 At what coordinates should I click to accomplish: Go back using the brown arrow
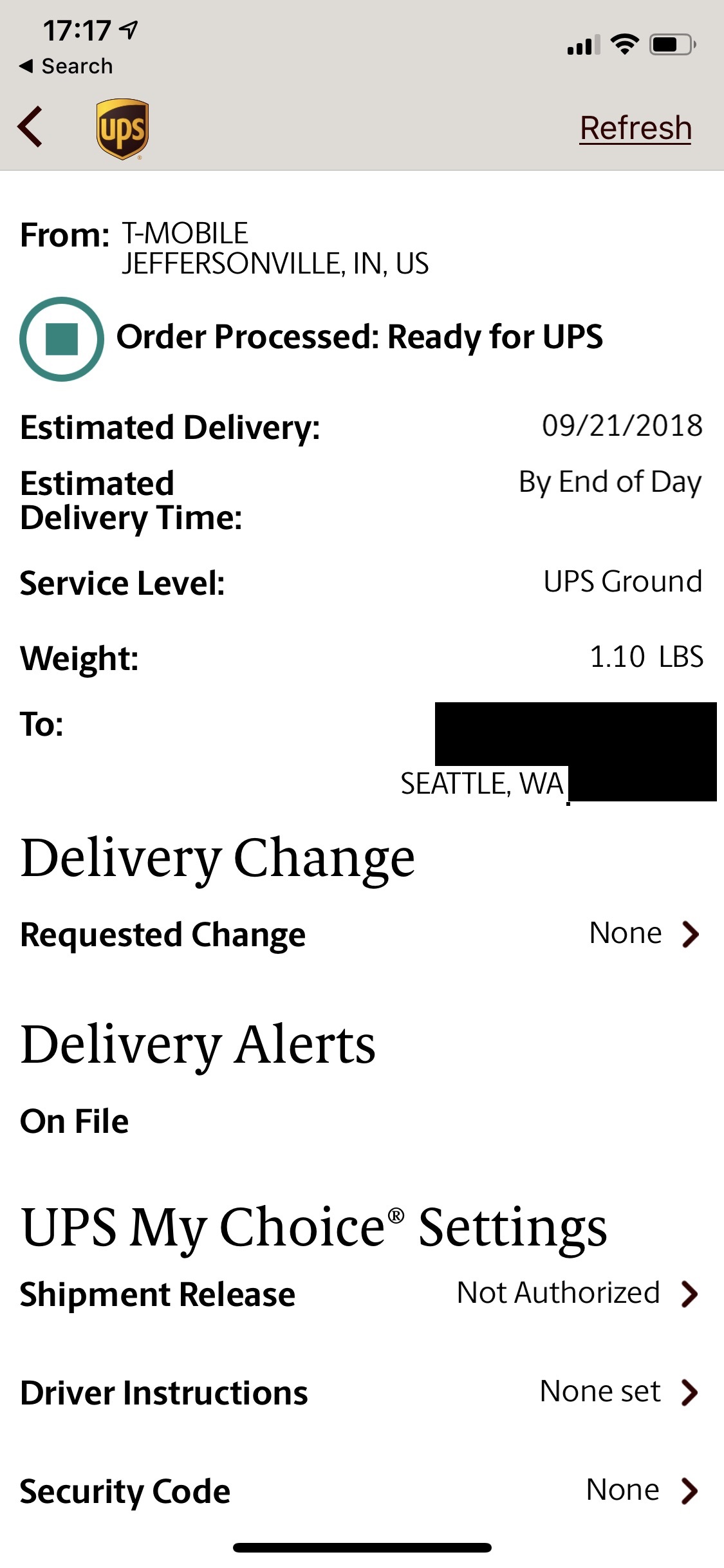click(x=30, y=127)
